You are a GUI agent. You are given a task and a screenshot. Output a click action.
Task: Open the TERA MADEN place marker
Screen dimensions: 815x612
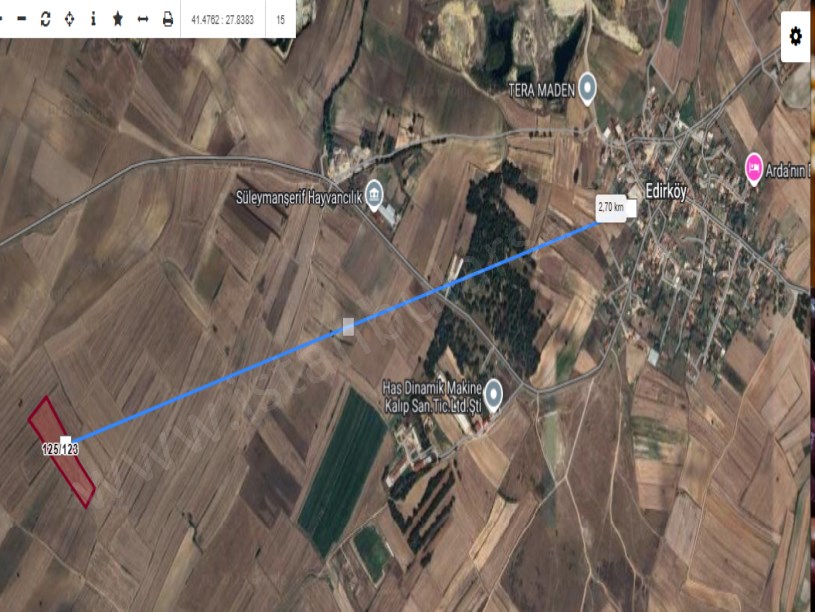pos(587,89)
